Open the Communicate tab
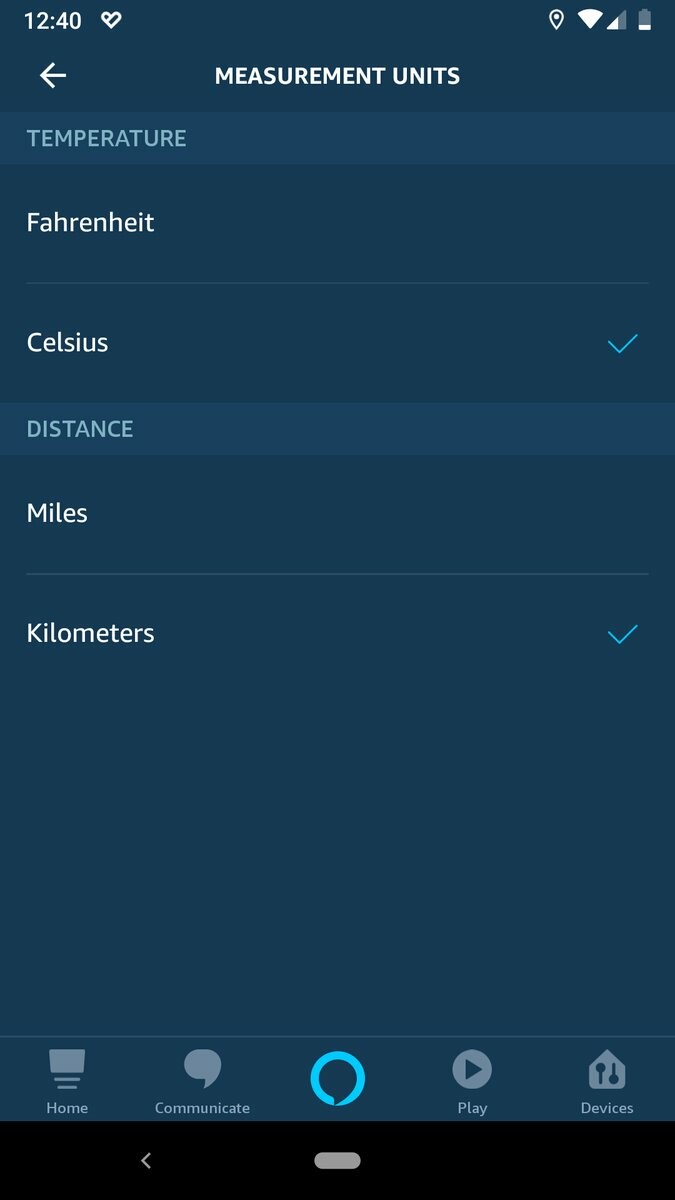The height and width of the screenshot is (1200, 675). (x=202, y=1081)
